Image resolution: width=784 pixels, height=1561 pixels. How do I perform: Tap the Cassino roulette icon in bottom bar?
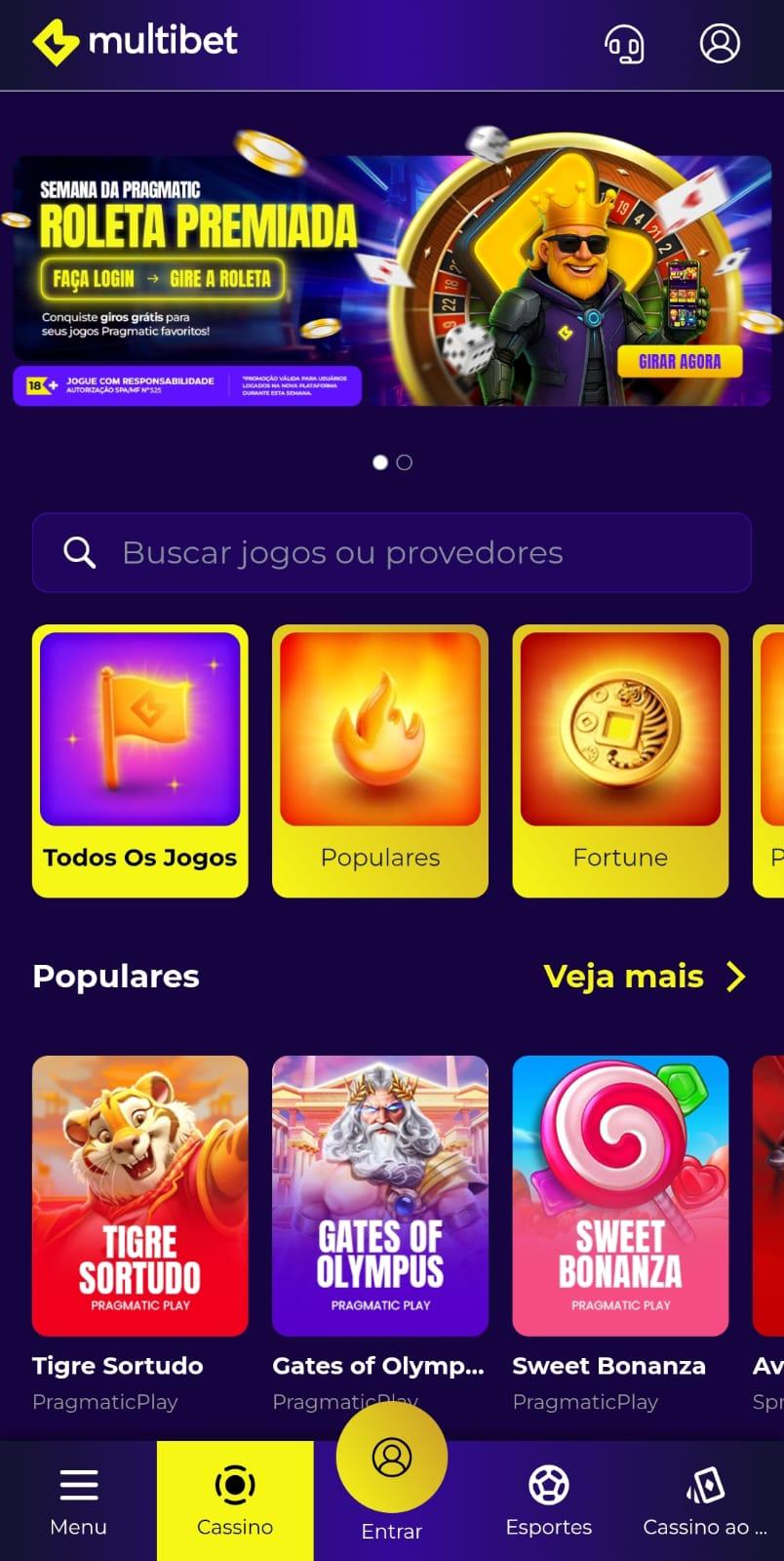pos(234,1485)
